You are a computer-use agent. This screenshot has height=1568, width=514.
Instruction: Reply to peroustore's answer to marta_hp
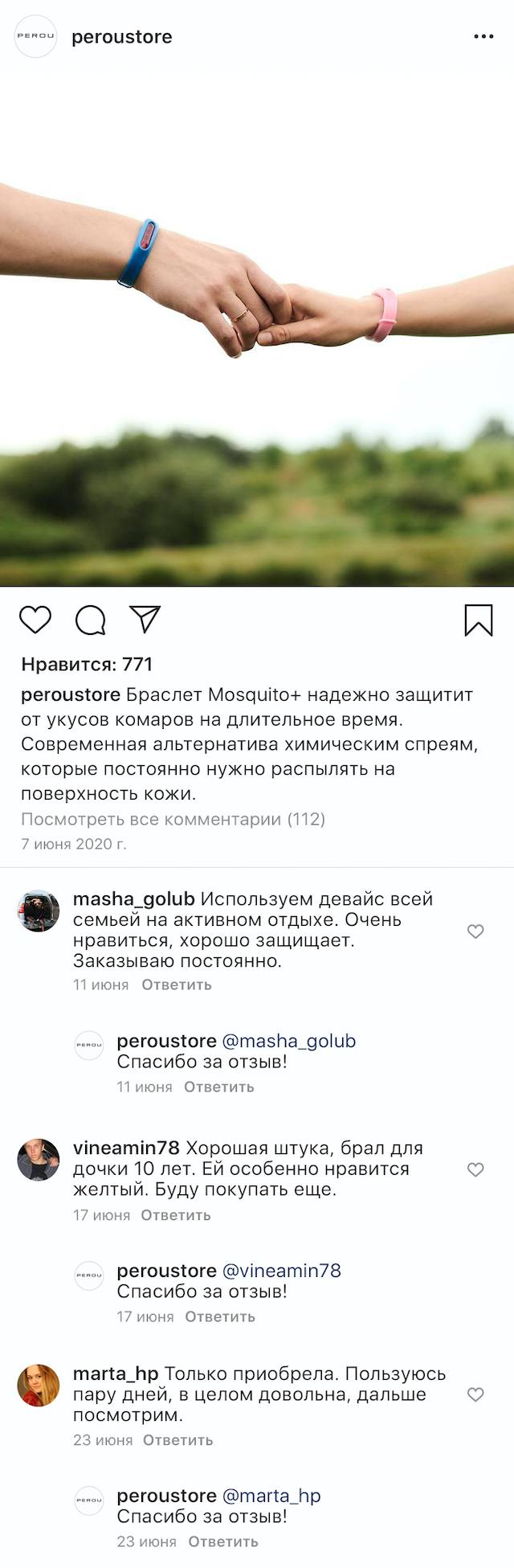pos(223,1541)
